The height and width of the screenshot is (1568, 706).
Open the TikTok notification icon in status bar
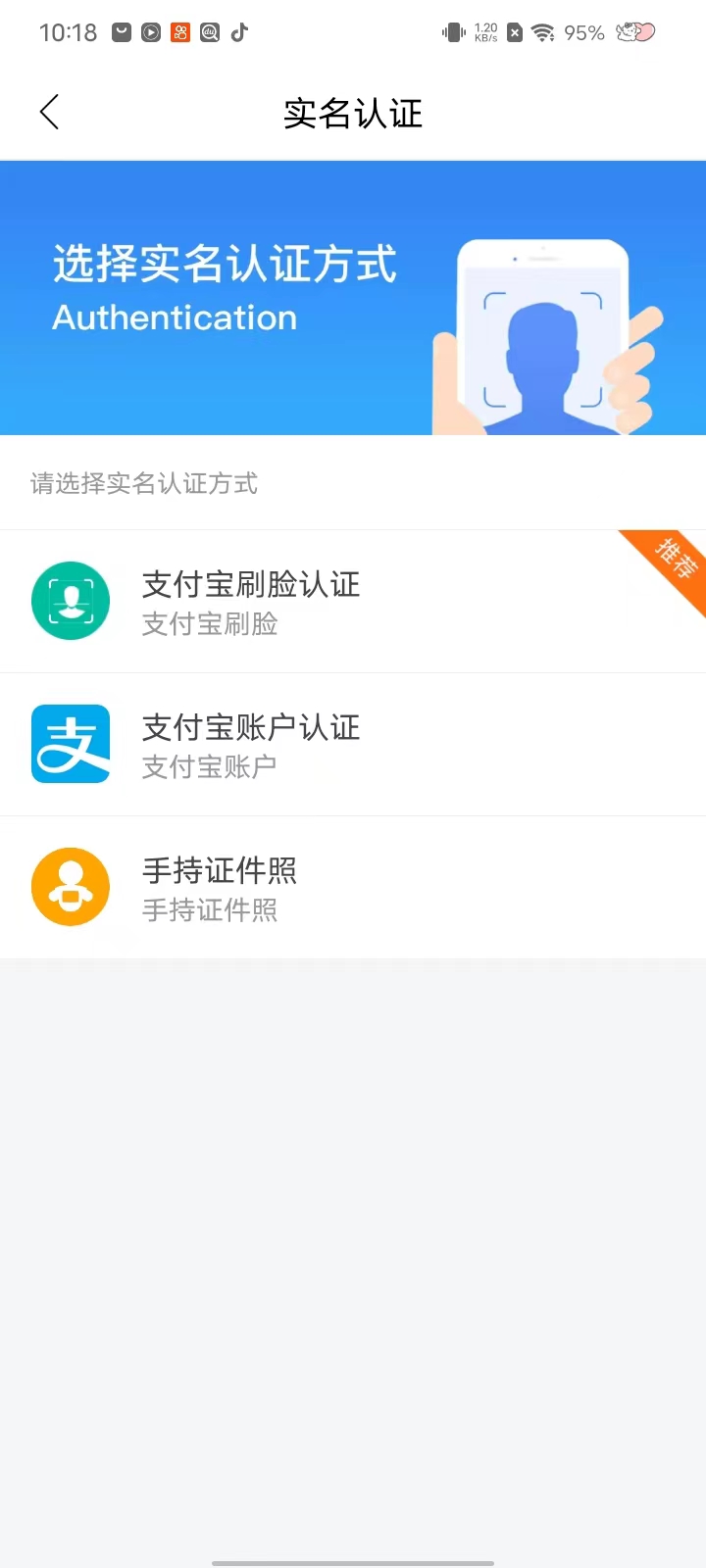point(238,32)
